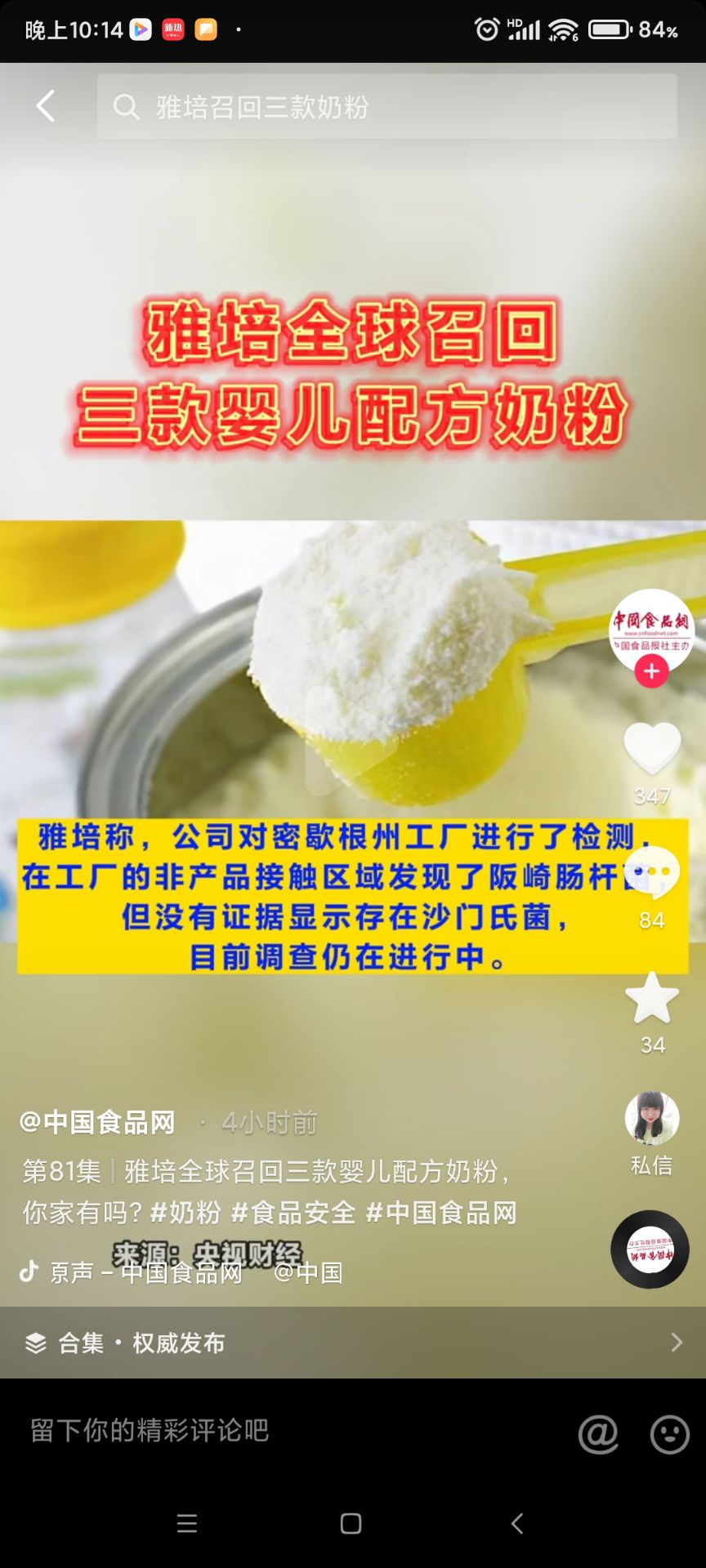Open the #中国食品网 hashtag
706x1568 pixels.
[441, 1213]
